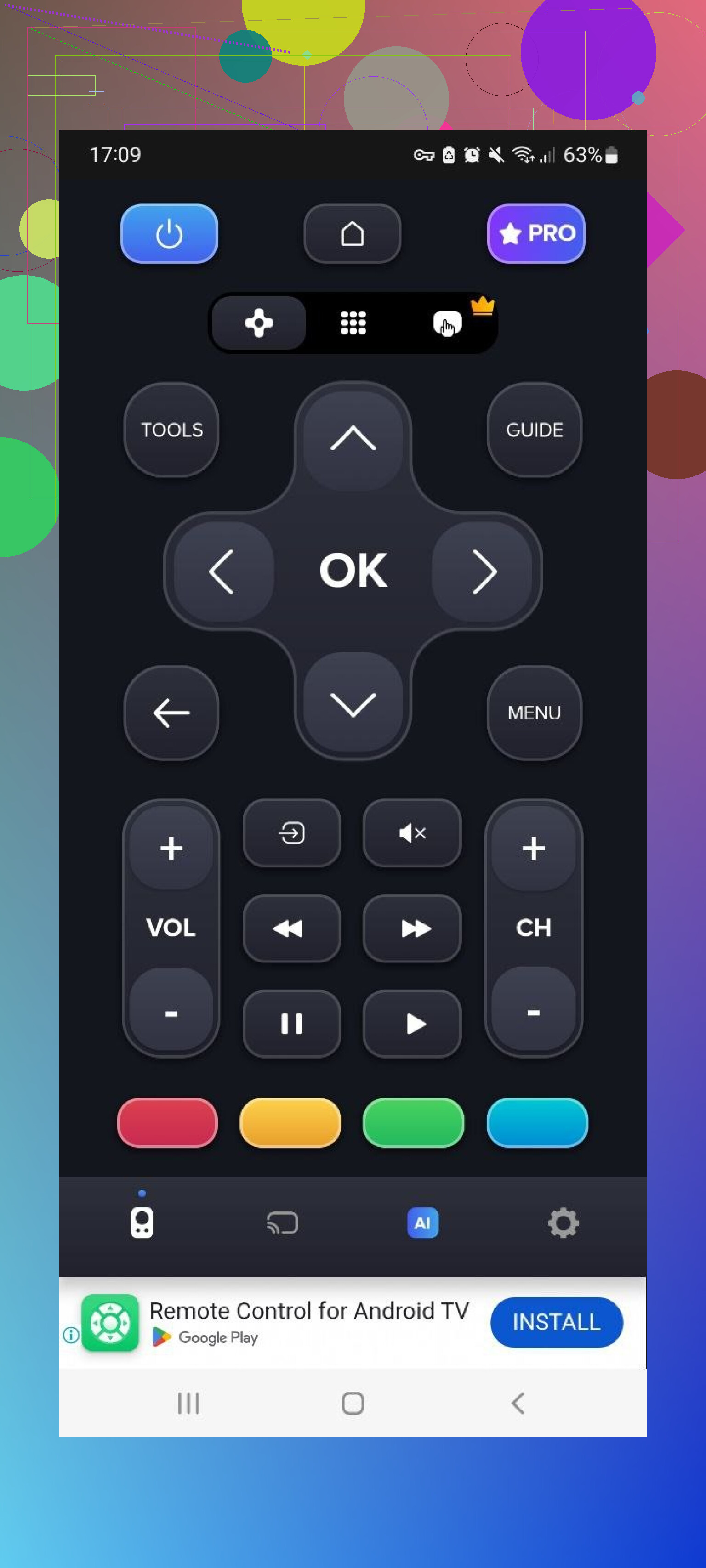Open TOOLS on the remote
The image size is (706, 1568).
click(171, 430)
